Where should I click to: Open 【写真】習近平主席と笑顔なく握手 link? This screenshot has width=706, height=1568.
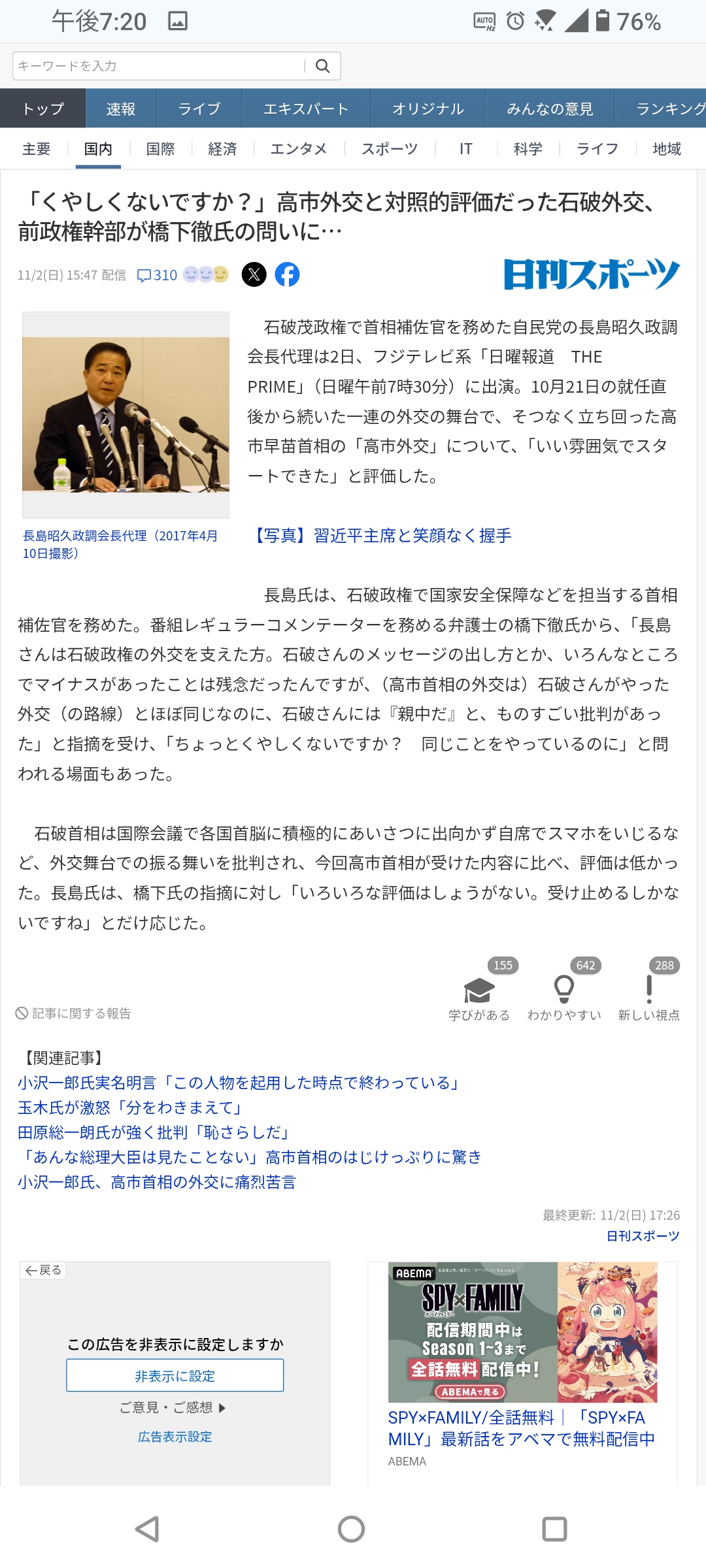coord(382,536)
